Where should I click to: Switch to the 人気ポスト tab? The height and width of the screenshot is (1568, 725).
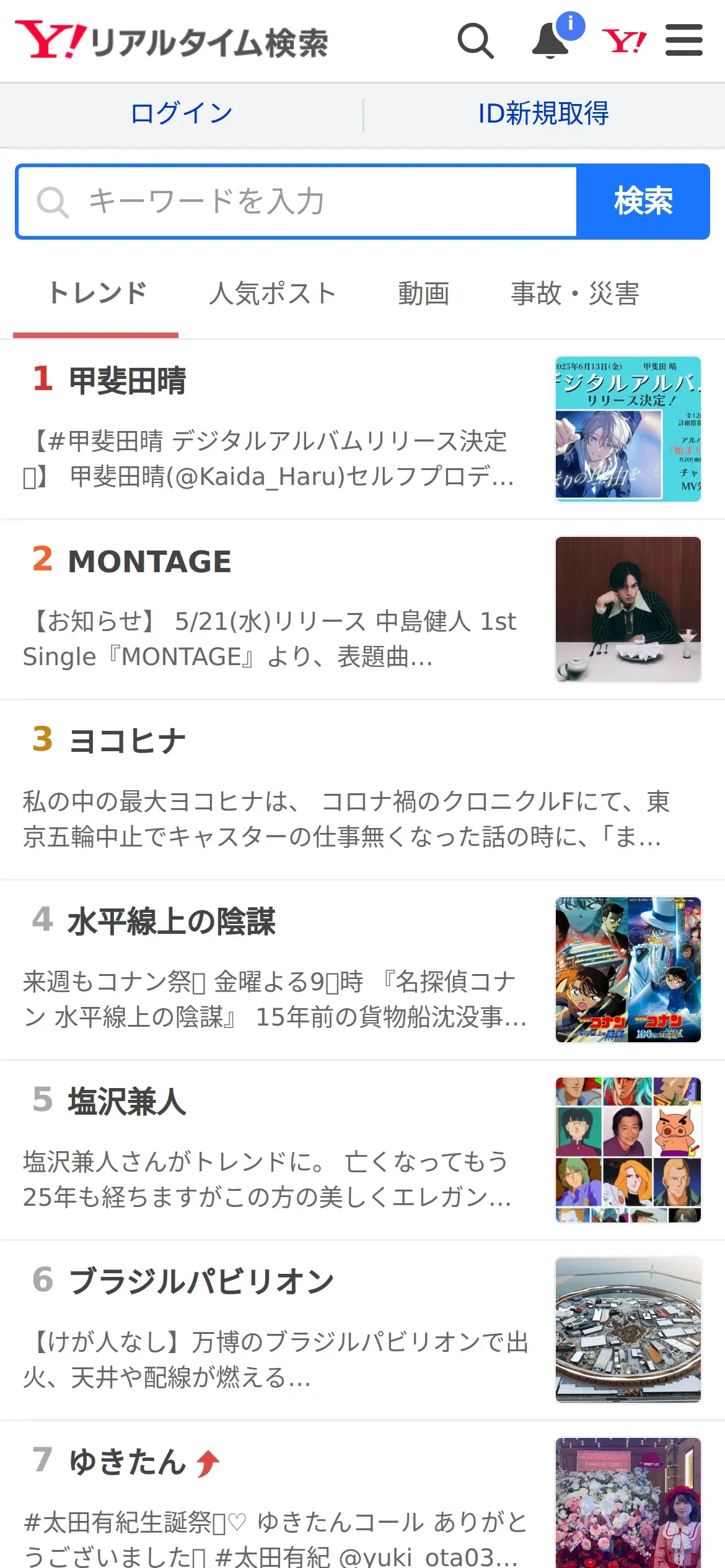pos(273,294)
